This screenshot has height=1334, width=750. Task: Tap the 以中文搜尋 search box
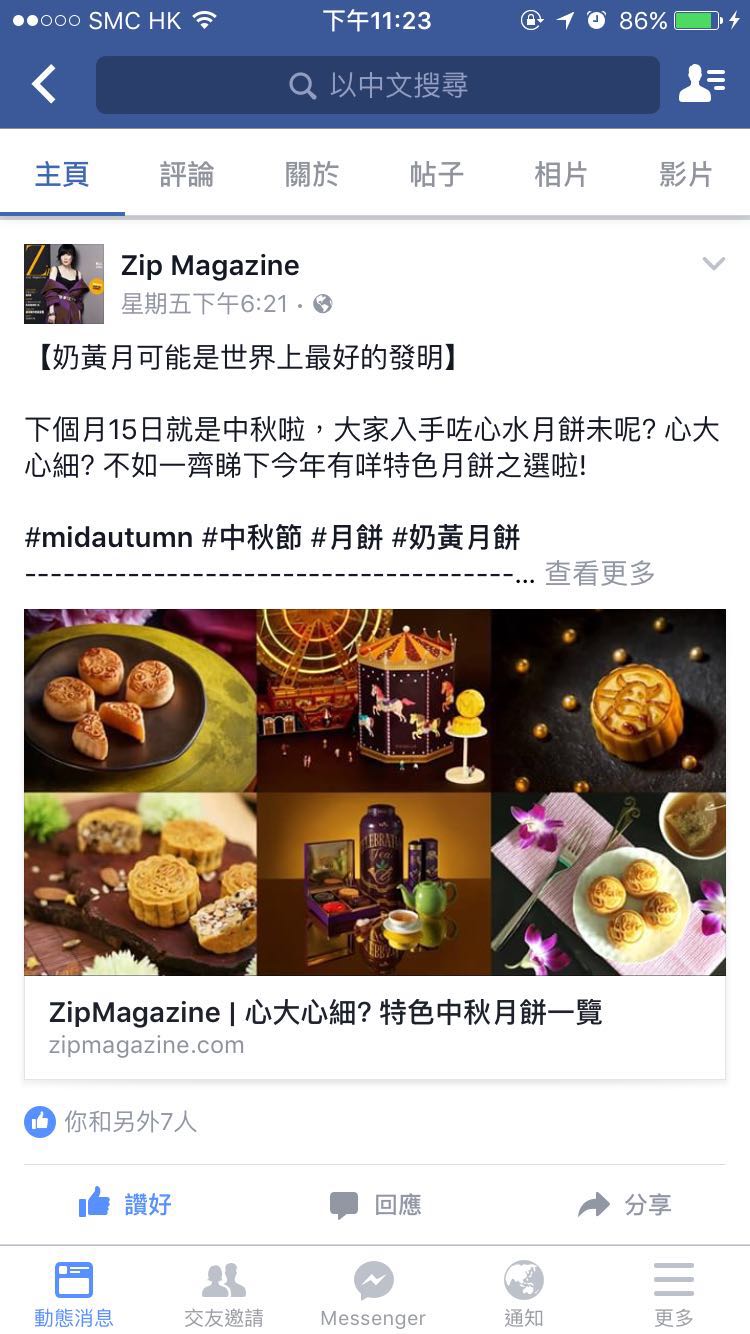tap(378, 85)
